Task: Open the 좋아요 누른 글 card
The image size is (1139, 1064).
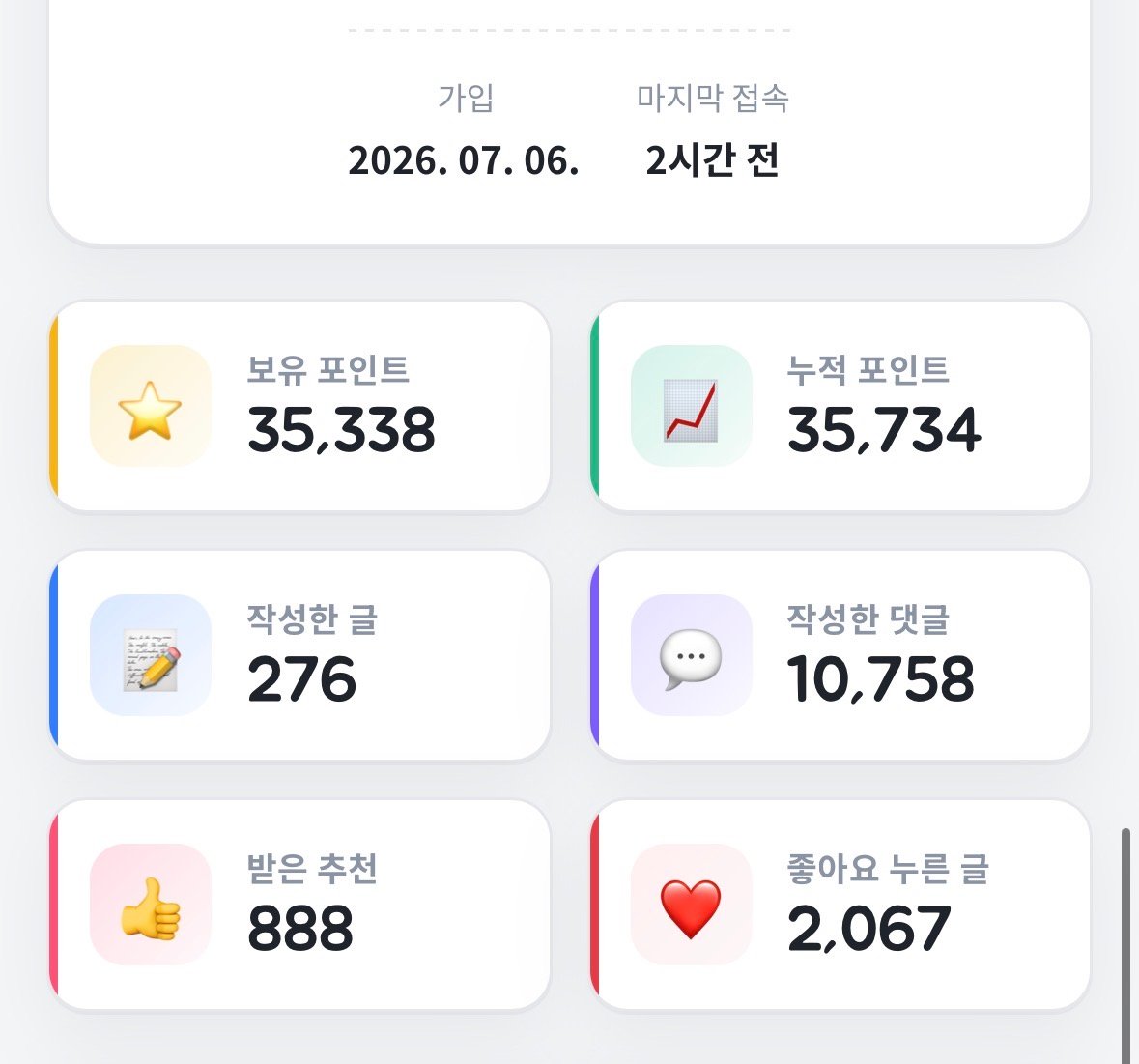Action: [x=840, y=905]
